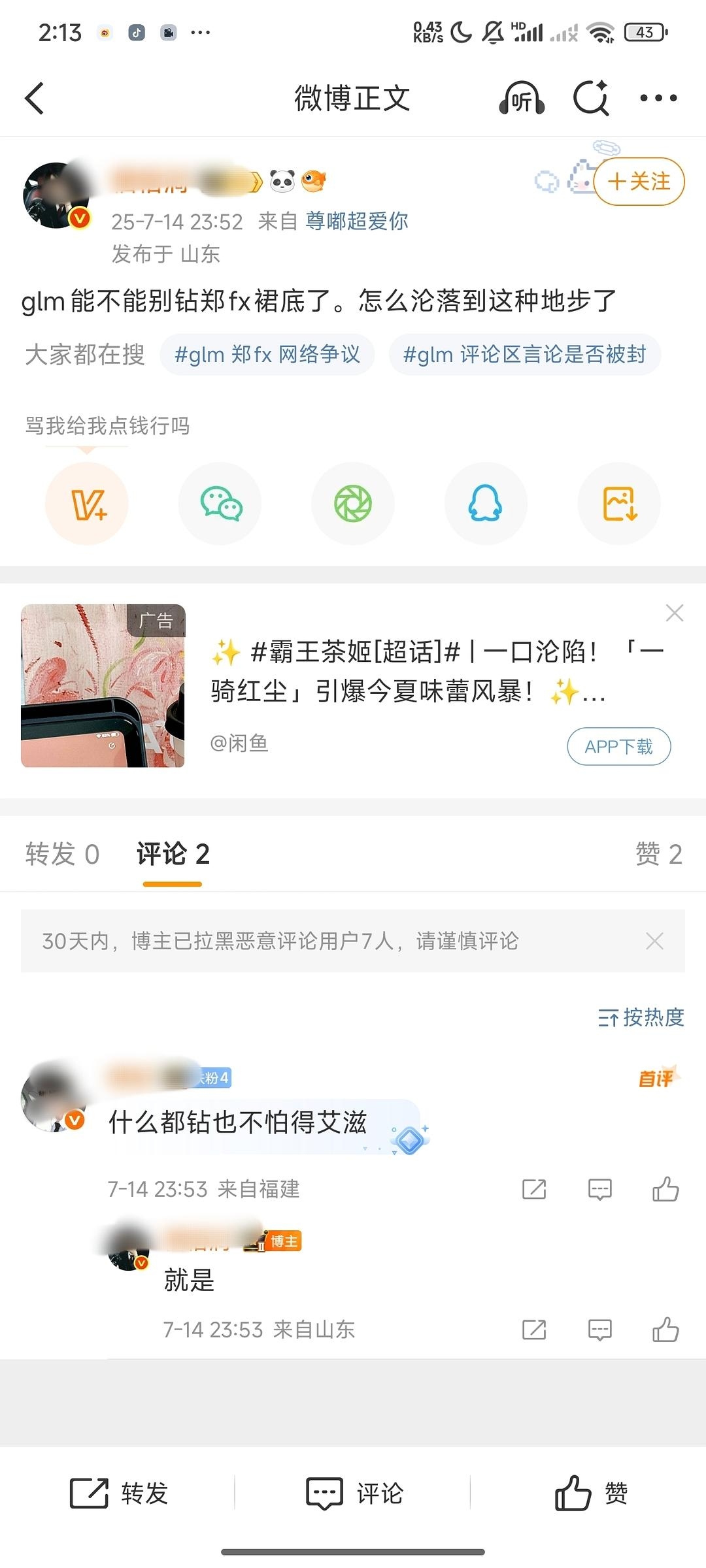706x1568 pixels.
Task: Like the comment 什么都钻也不怕得艾滋
Action: click(665, 1189)
